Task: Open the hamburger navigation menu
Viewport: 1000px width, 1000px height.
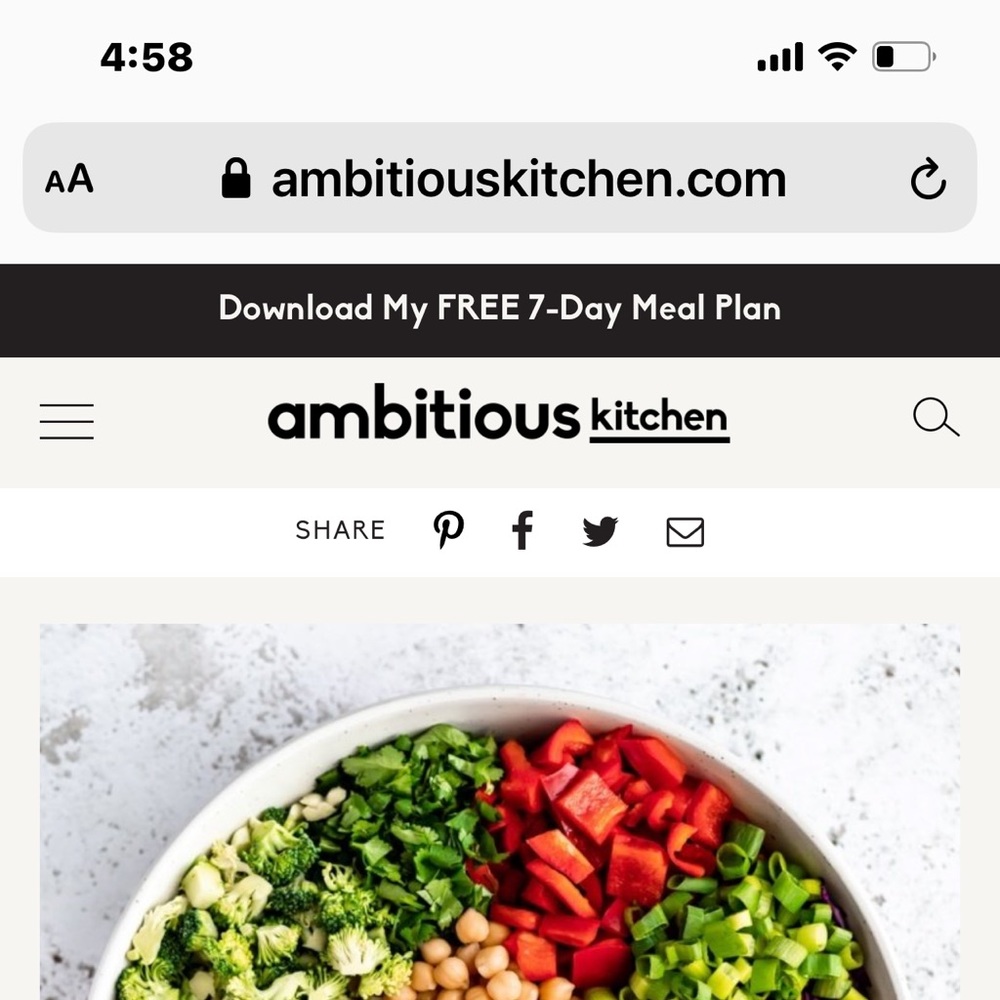Action: [x=67, y=421]
